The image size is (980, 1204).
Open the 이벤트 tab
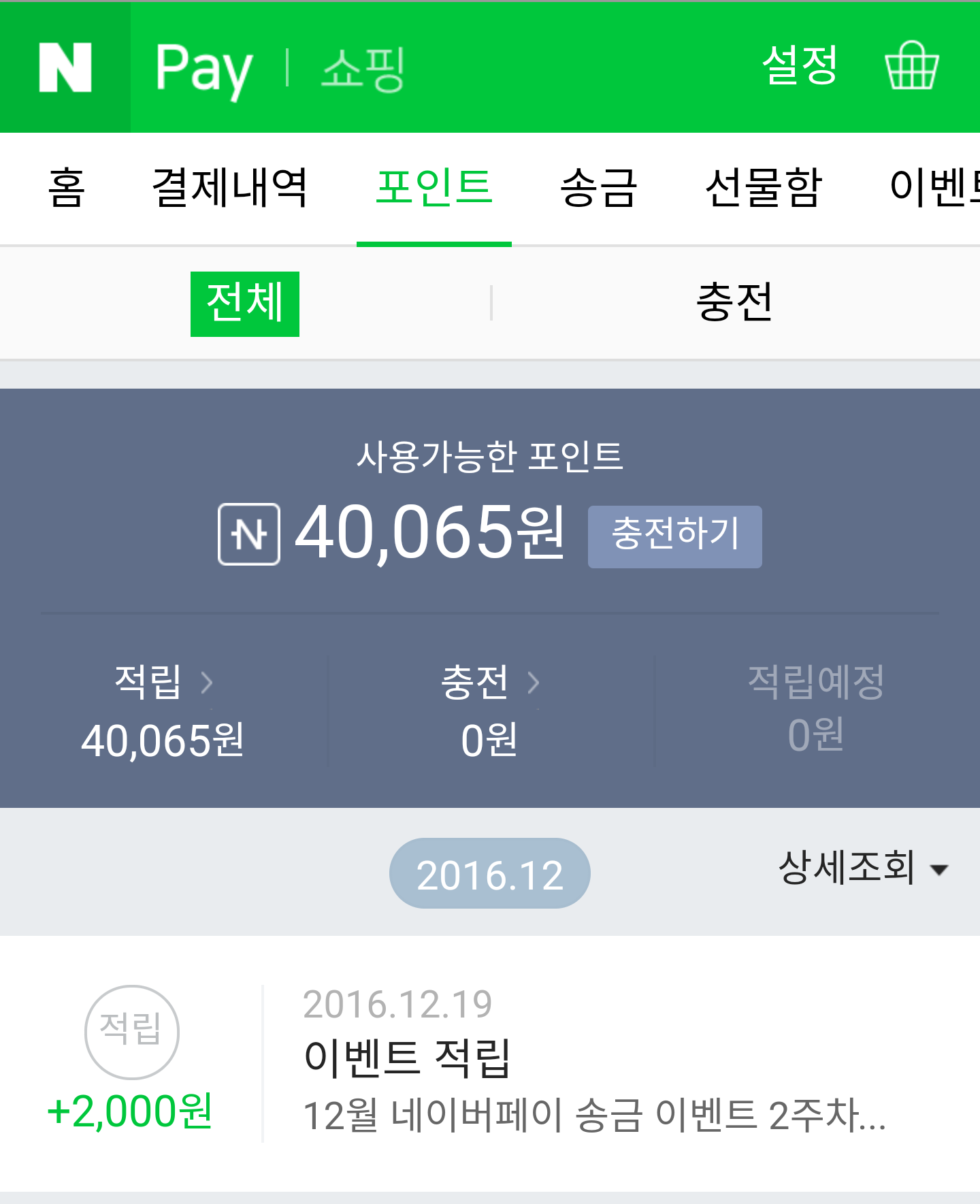(935, 188)
